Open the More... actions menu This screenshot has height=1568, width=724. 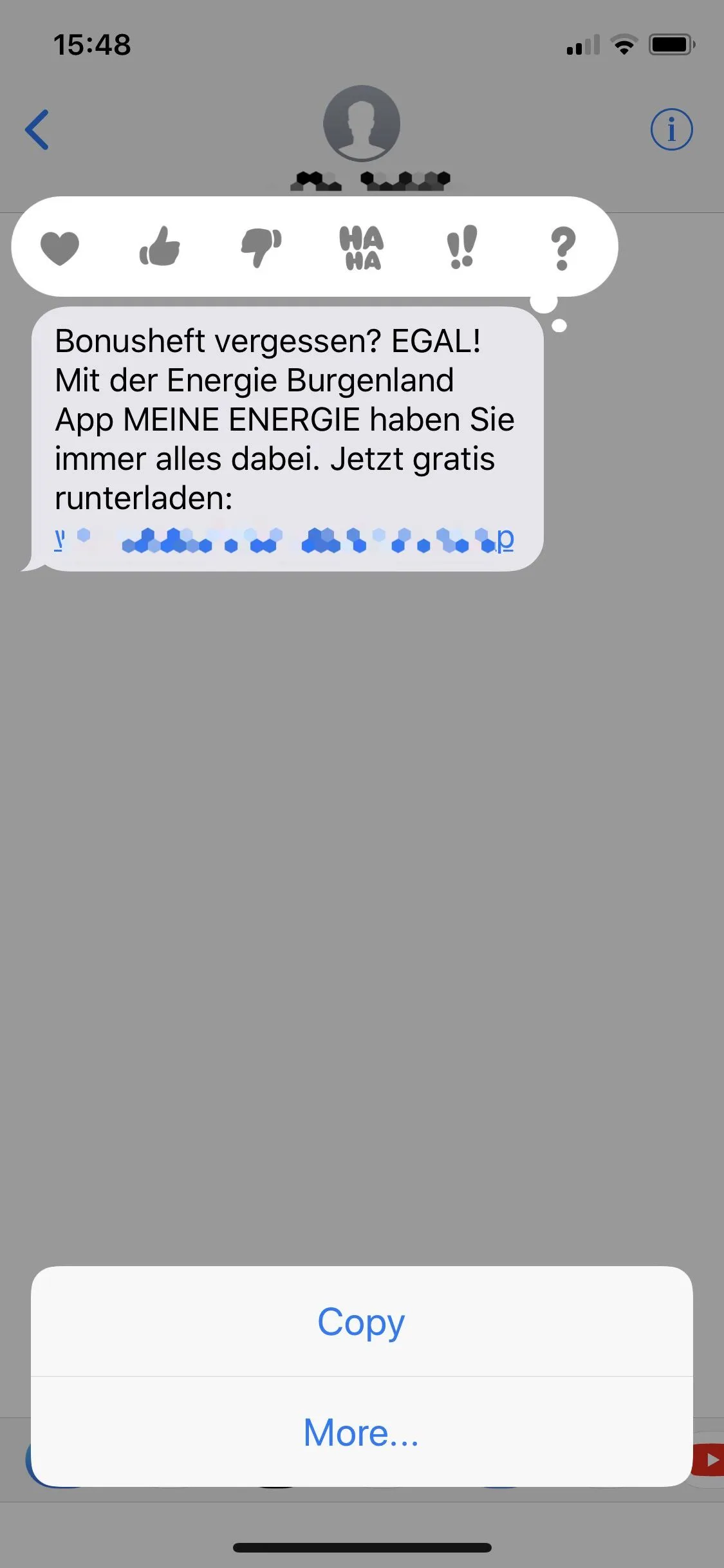[362, 1432]
